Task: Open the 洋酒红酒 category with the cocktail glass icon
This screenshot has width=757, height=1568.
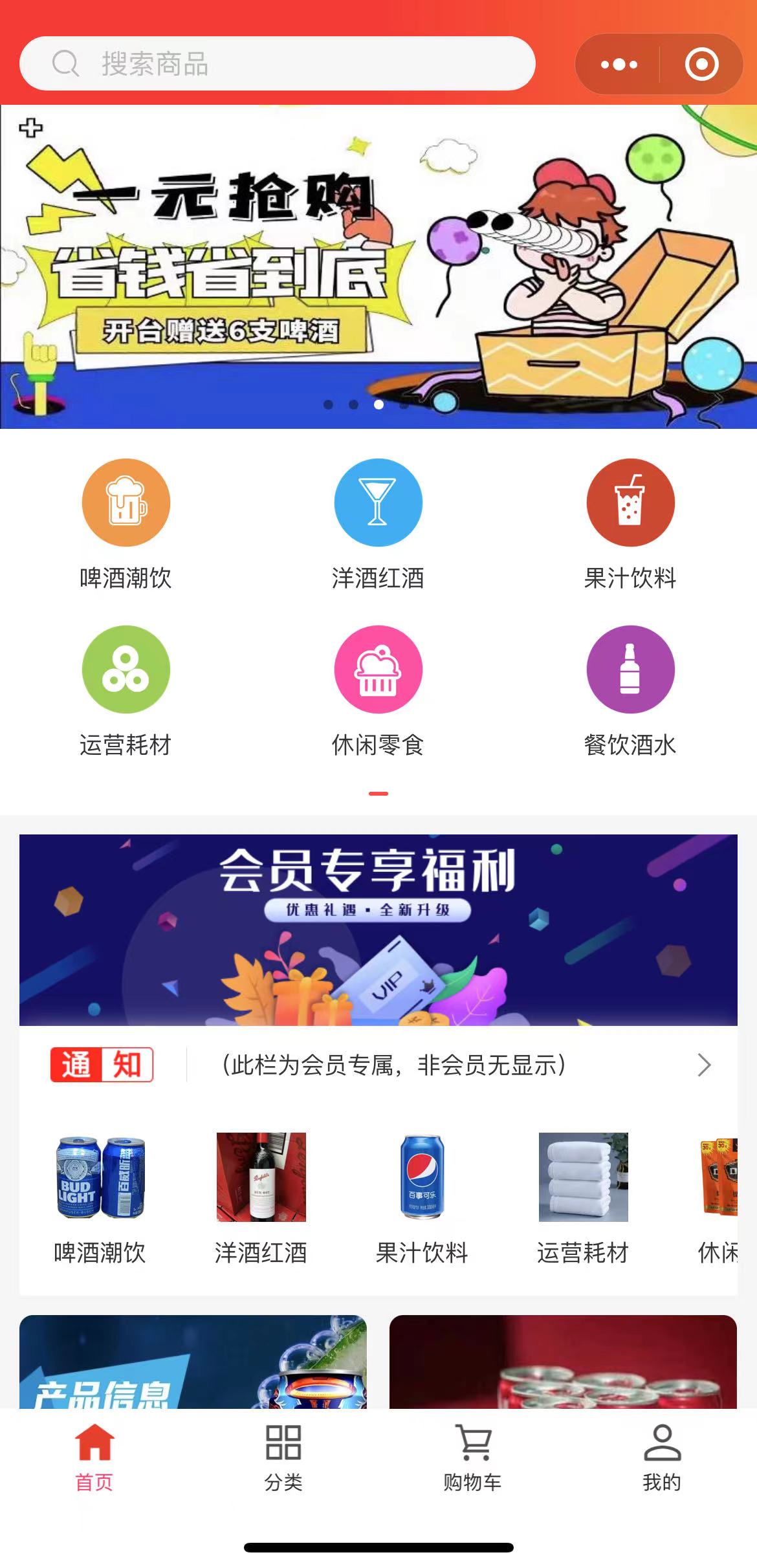Action: 378,503
